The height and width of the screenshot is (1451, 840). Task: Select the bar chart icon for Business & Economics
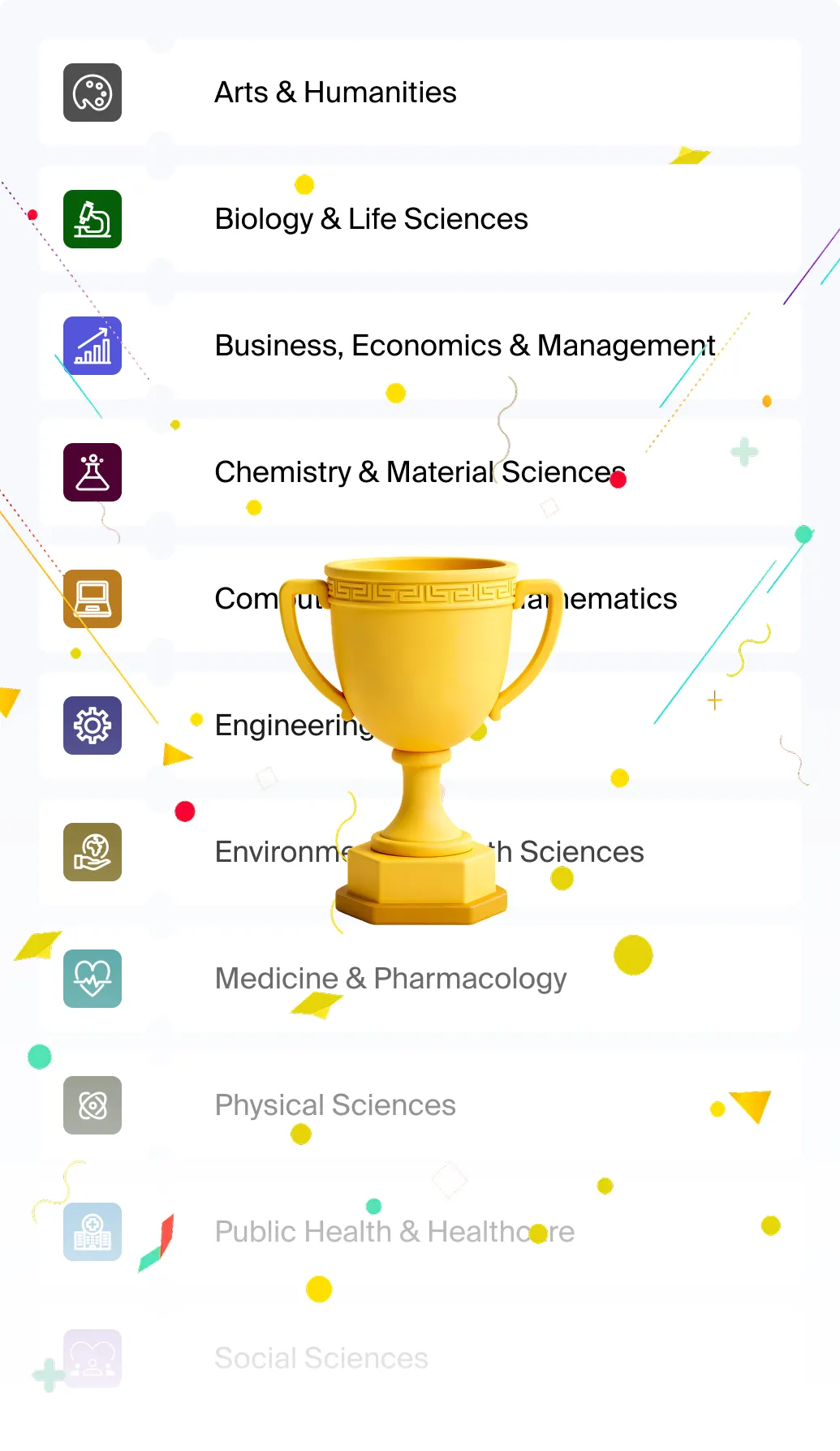[92, 345]
